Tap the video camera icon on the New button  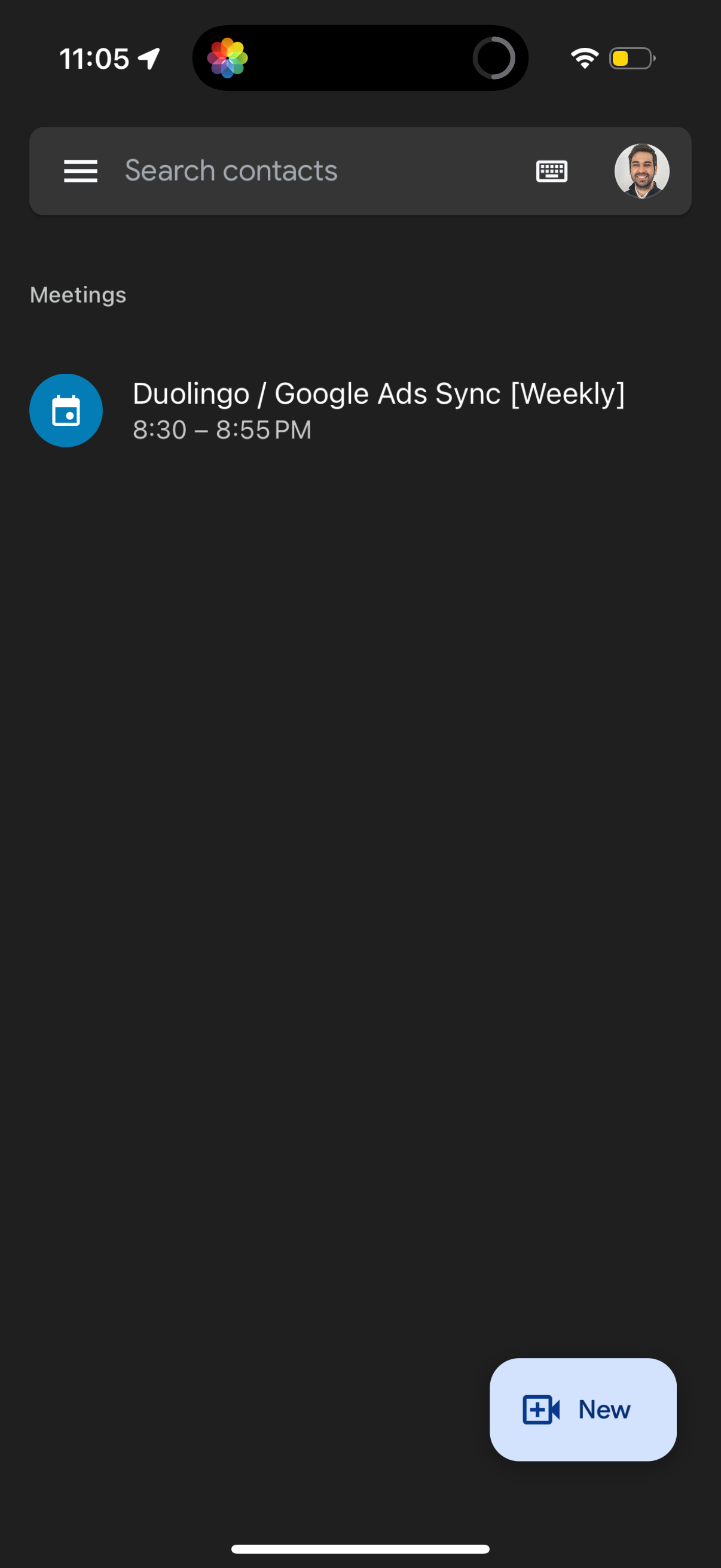click(542, 1410)
